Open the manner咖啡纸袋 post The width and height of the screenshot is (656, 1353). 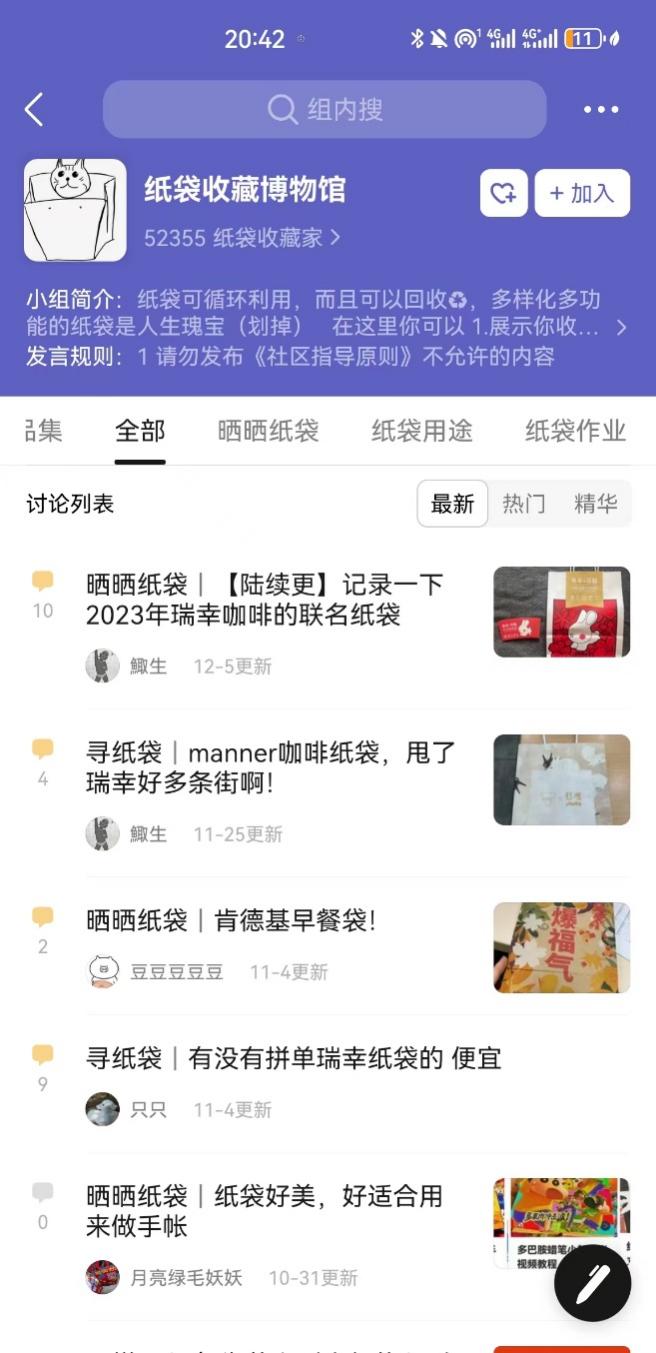tap(270, 767)
